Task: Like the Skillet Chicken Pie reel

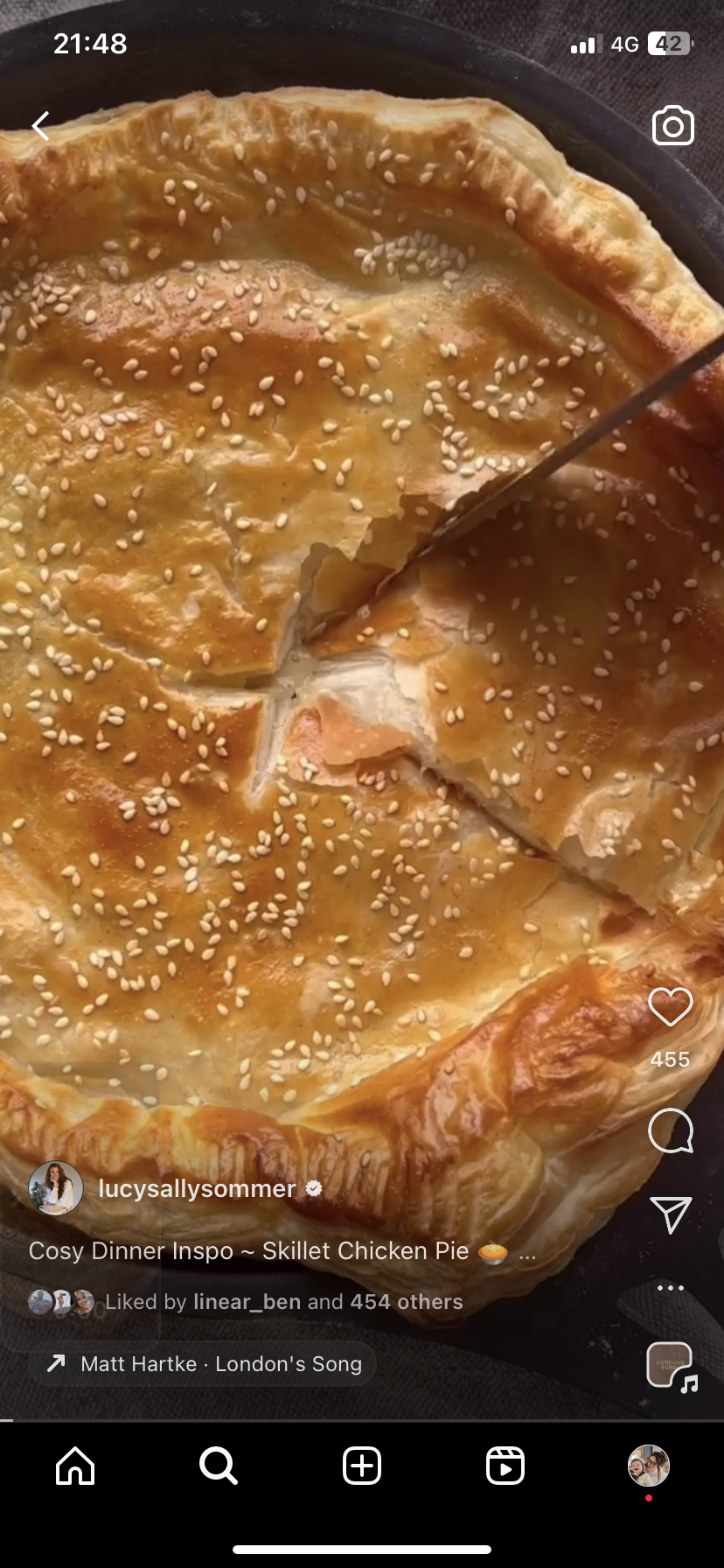Action: 671,1007
